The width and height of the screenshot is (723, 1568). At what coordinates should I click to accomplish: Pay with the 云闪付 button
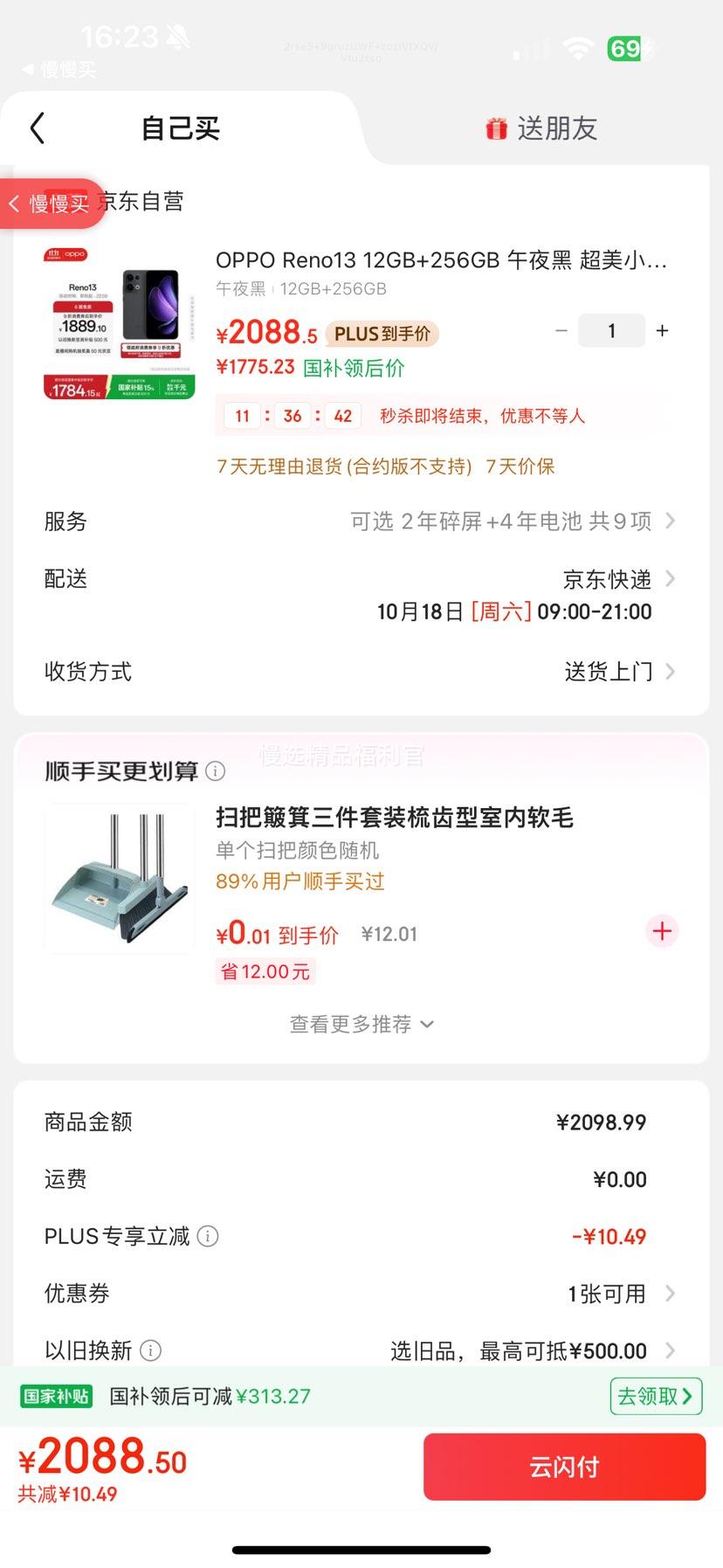564,1467
